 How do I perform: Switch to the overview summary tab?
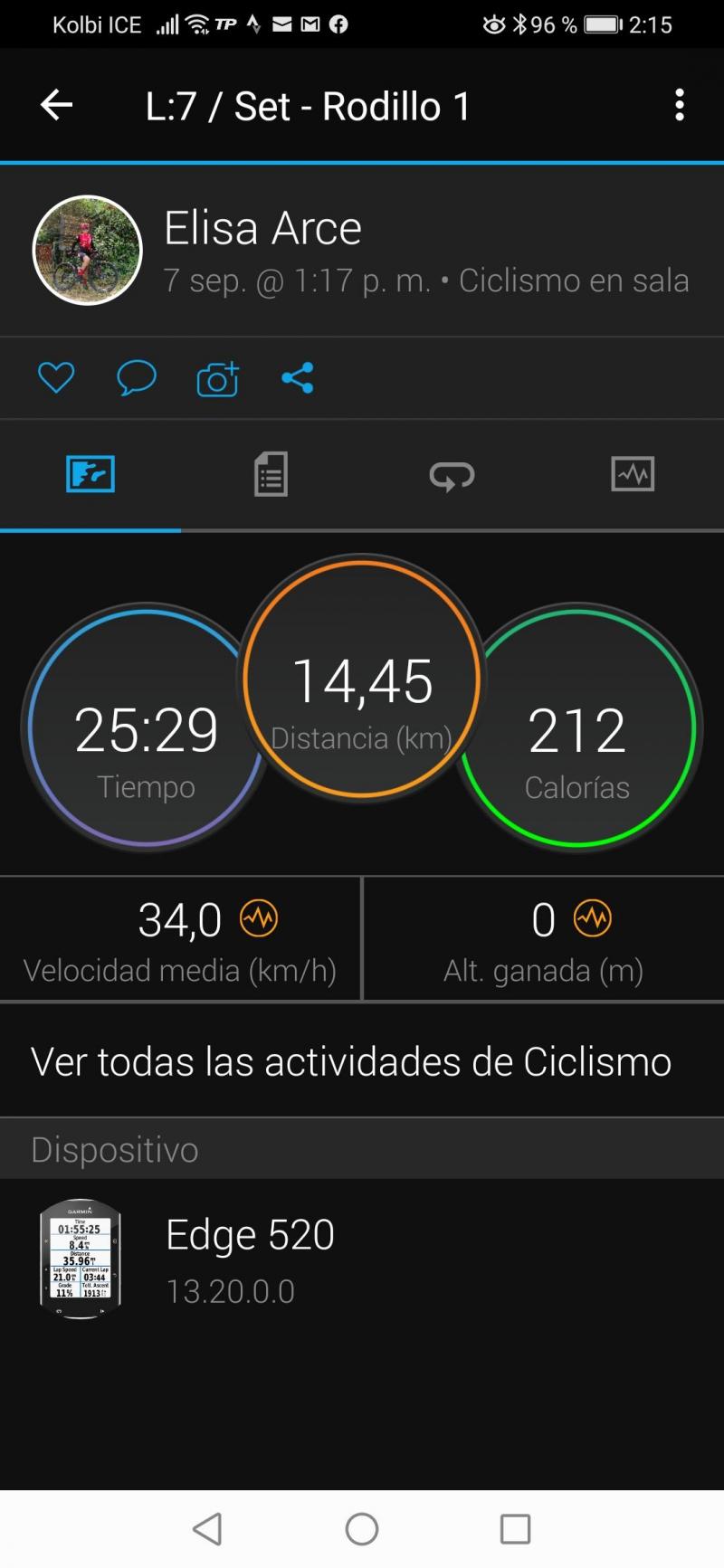[90, 474]
